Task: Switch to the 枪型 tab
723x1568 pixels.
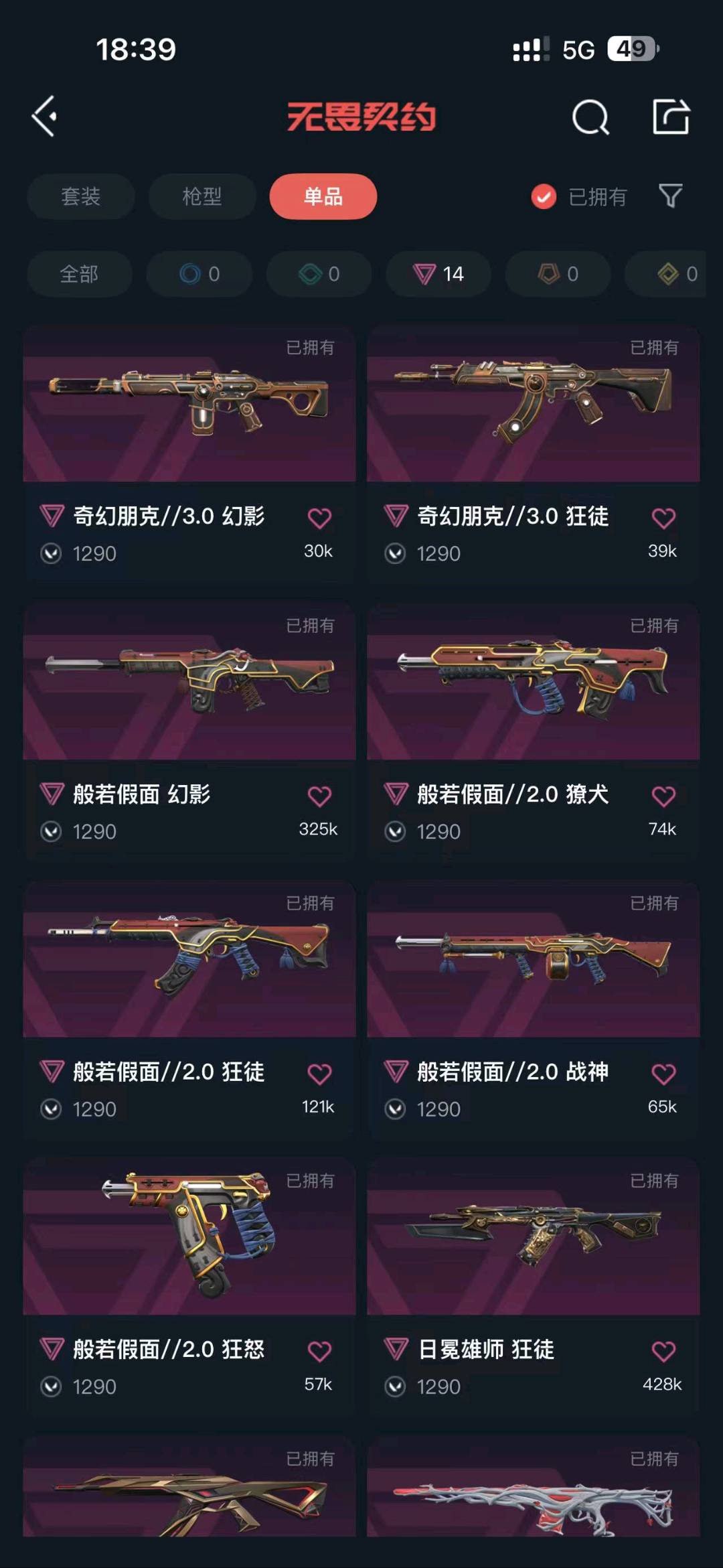Action: [x=202, y=196]
